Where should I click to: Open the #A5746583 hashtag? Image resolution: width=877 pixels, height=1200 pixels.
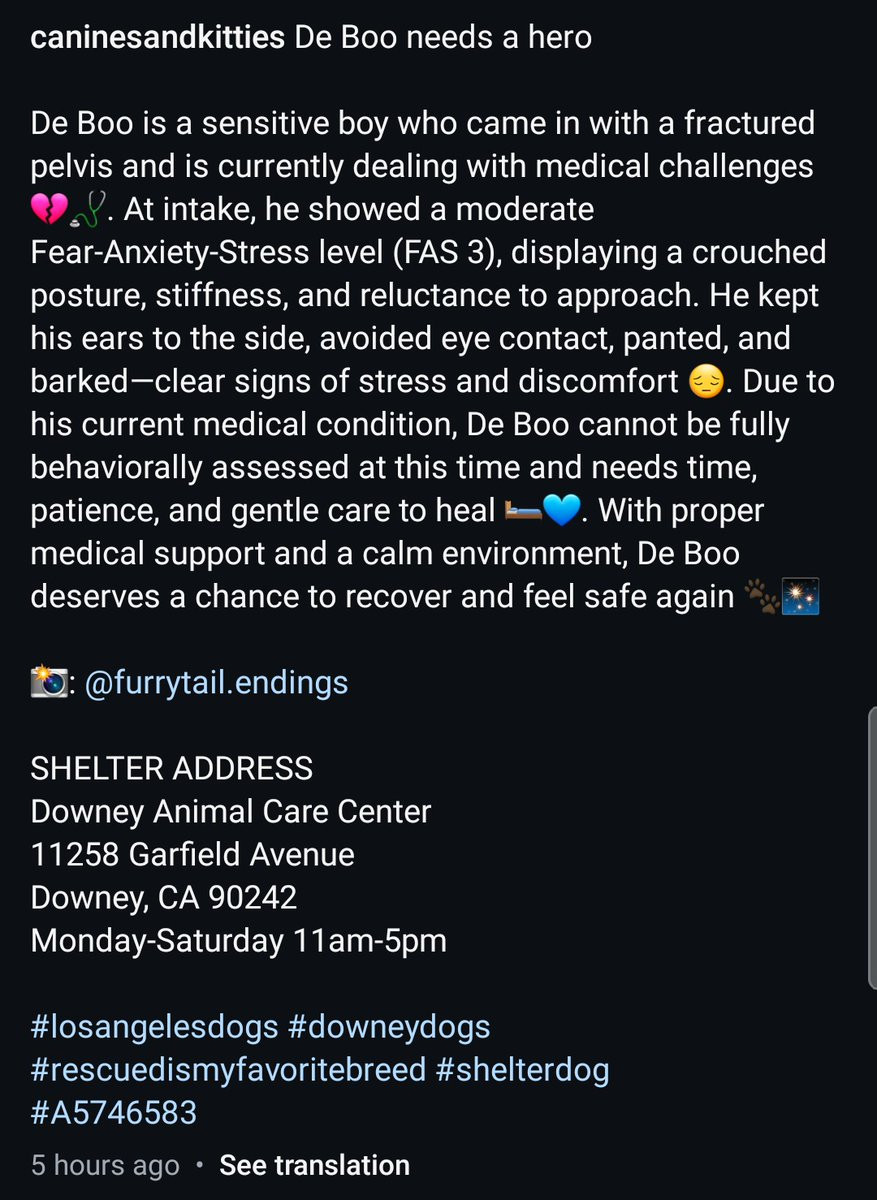click(114, 1112)
